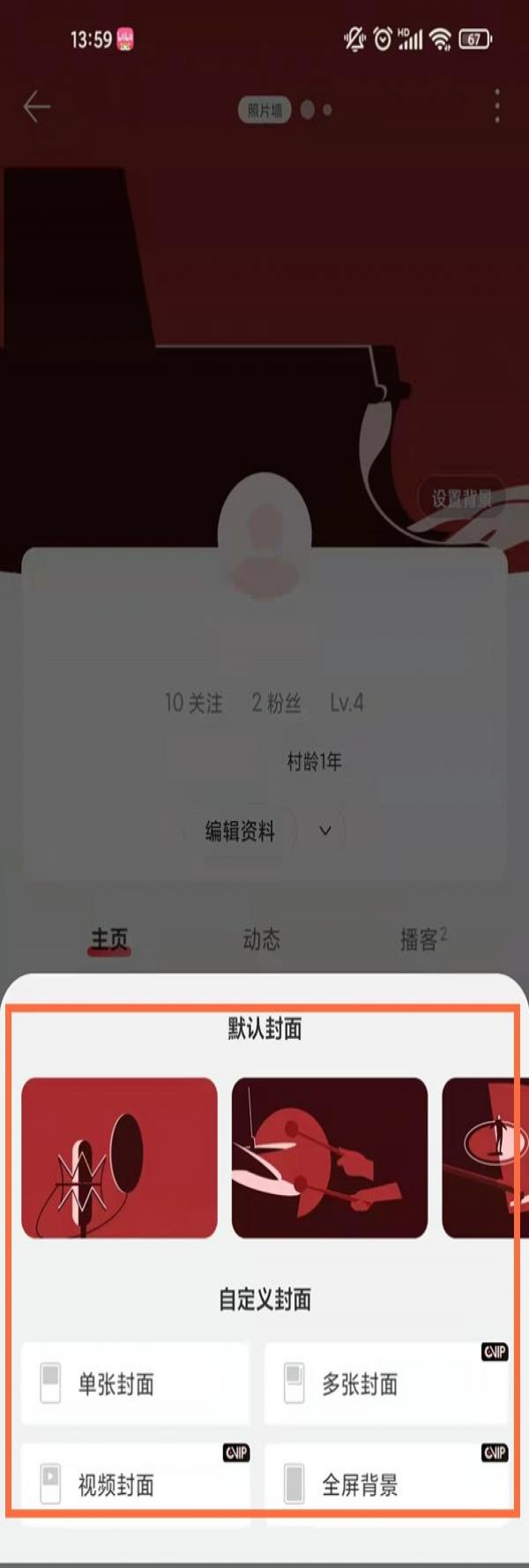The image size is (529, 1568).
Task: Switch to the 主页 tab
Action: point(109,939)
